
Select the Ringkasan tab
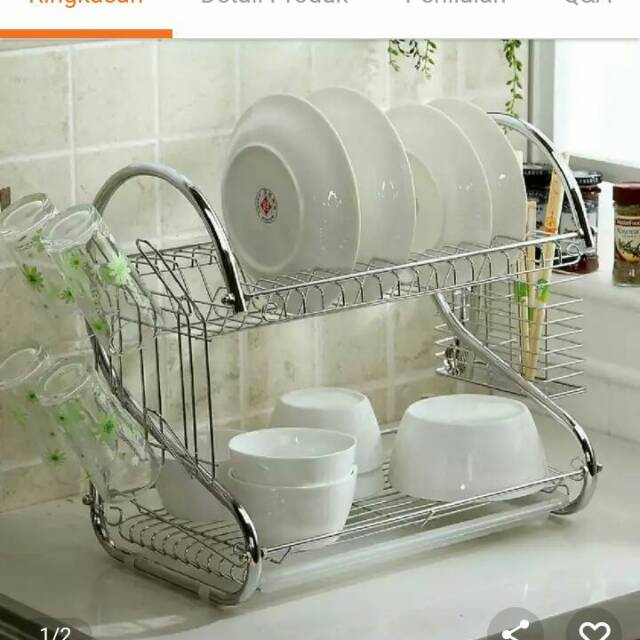pyautogui.click(x=86, y=5)
